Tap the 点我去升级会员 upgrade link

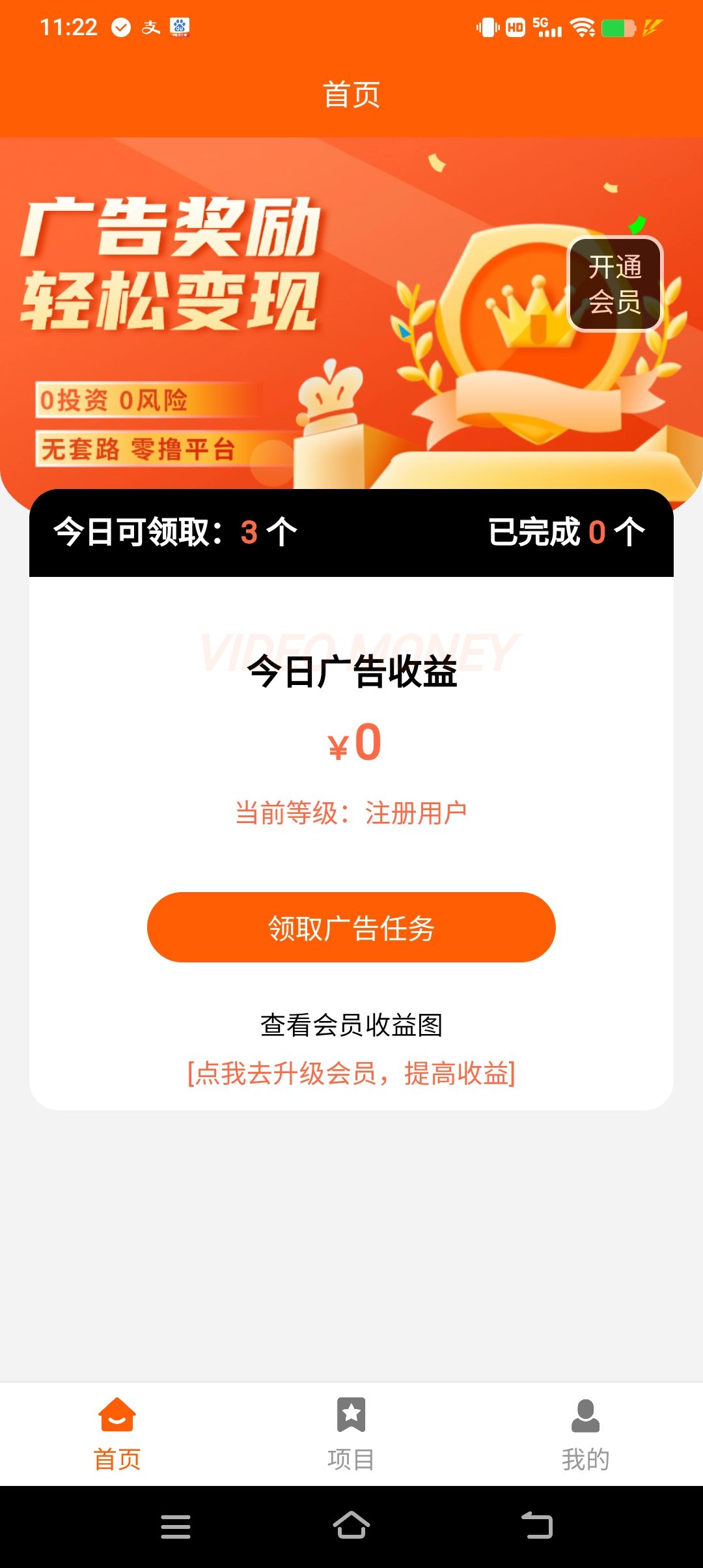(x=351, y=1073)
